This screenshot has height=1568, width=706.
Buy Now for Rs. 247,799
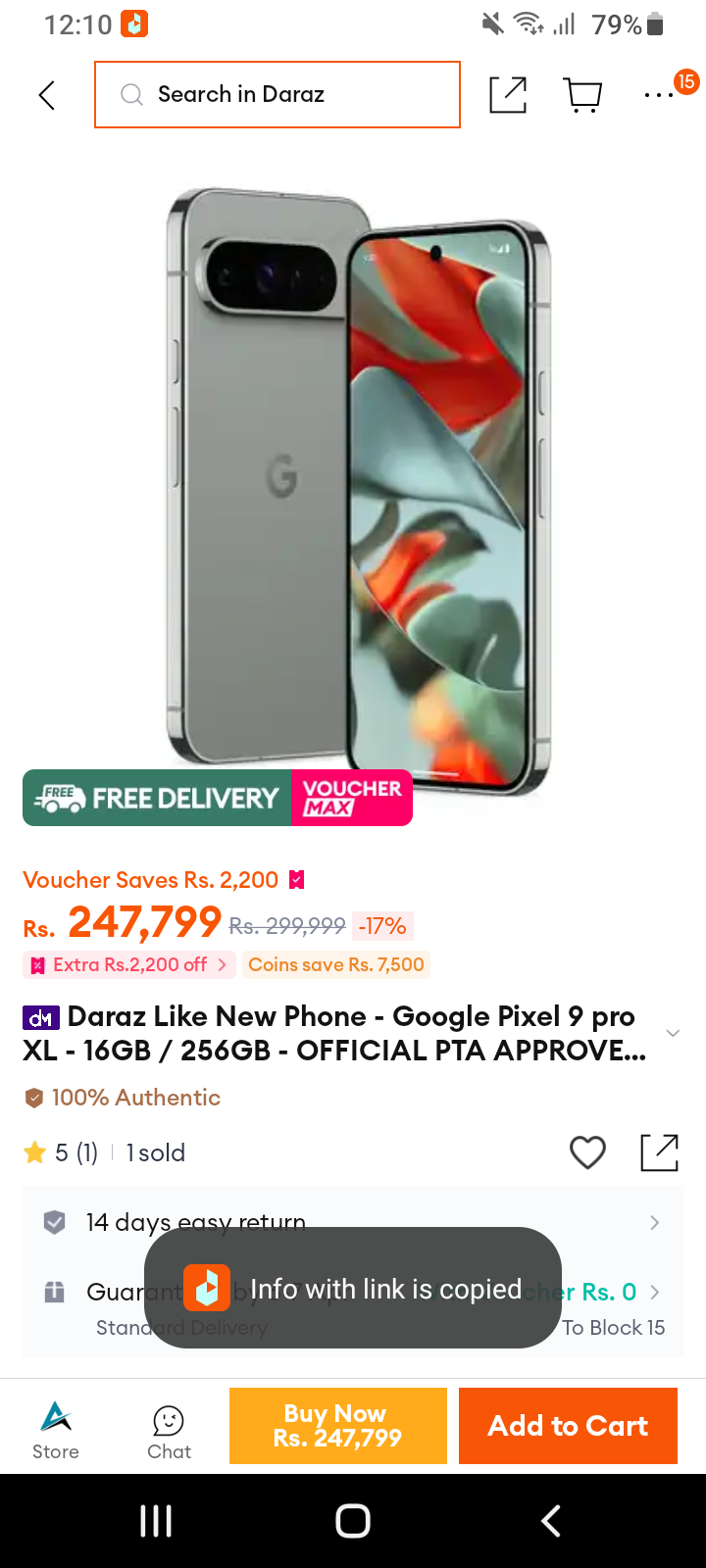(338, 1426)
